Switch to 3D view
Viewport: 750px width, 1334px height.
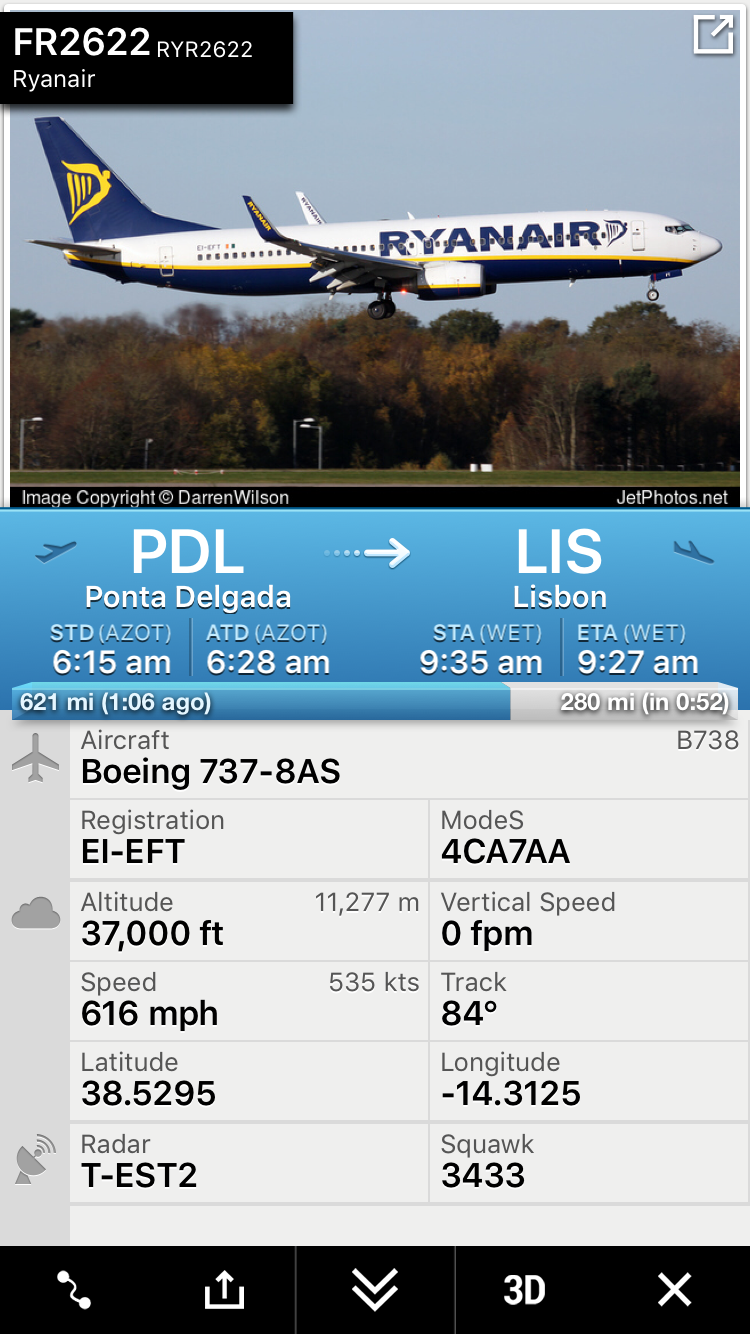[x=524, y=1290]
